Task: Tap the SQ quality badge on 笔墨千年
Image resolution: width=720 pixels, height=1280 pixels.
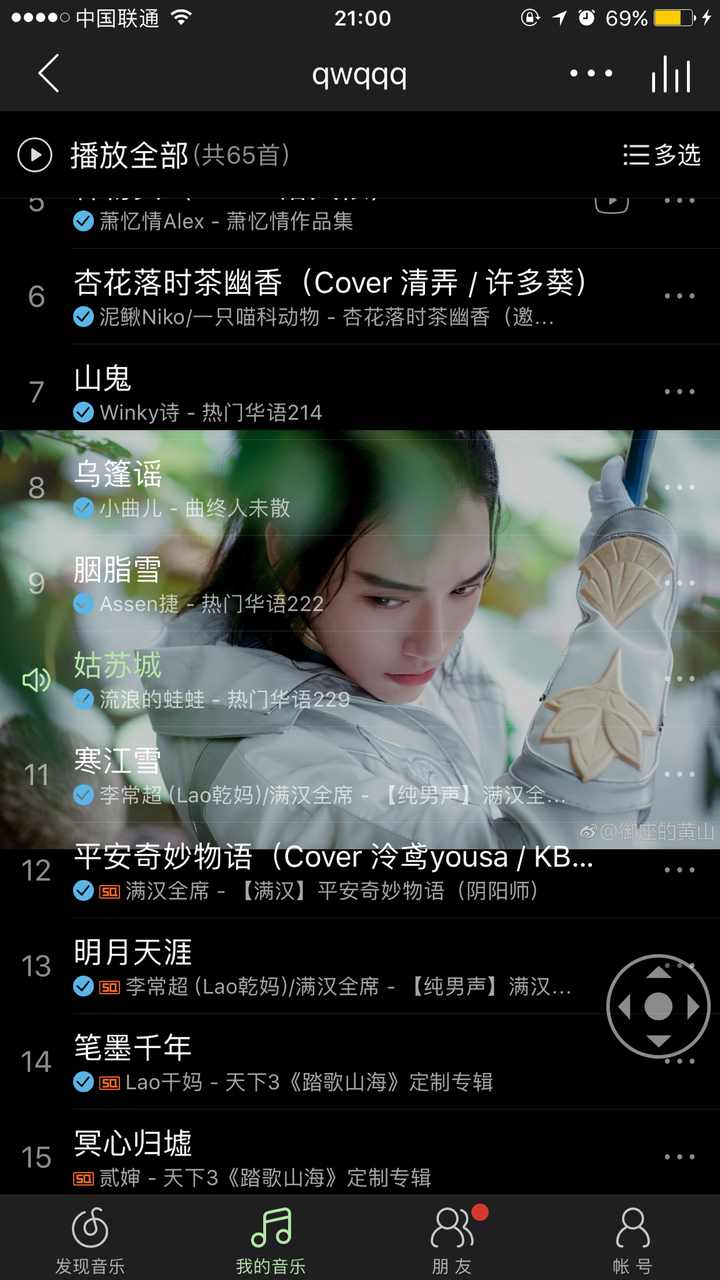Action: 110,1080
